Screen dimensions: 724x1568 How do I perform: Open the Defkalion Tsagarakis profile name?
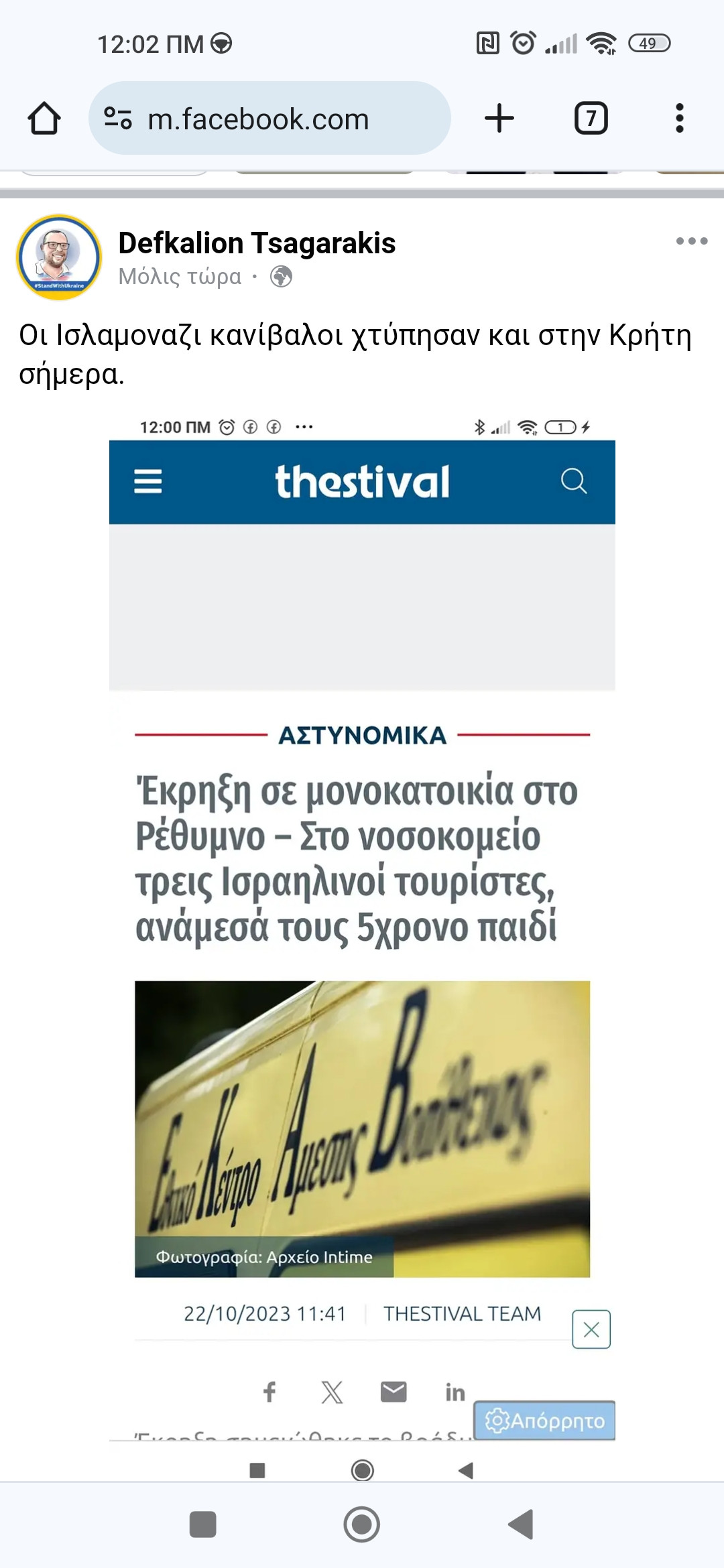click(257, 243)
